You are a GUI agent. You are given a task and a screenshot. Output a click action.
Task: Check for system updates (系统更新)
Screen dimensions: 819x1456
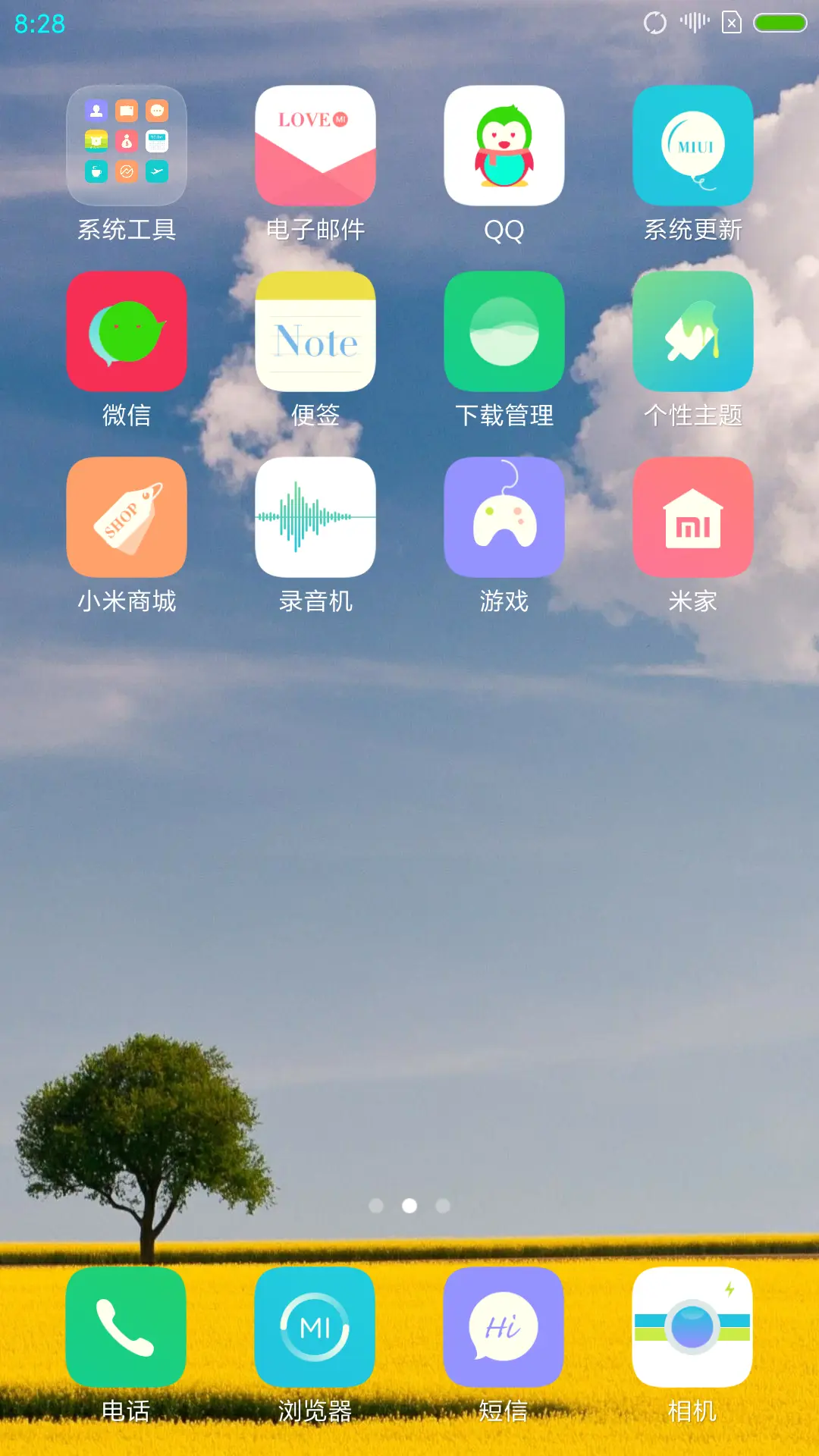693,146
